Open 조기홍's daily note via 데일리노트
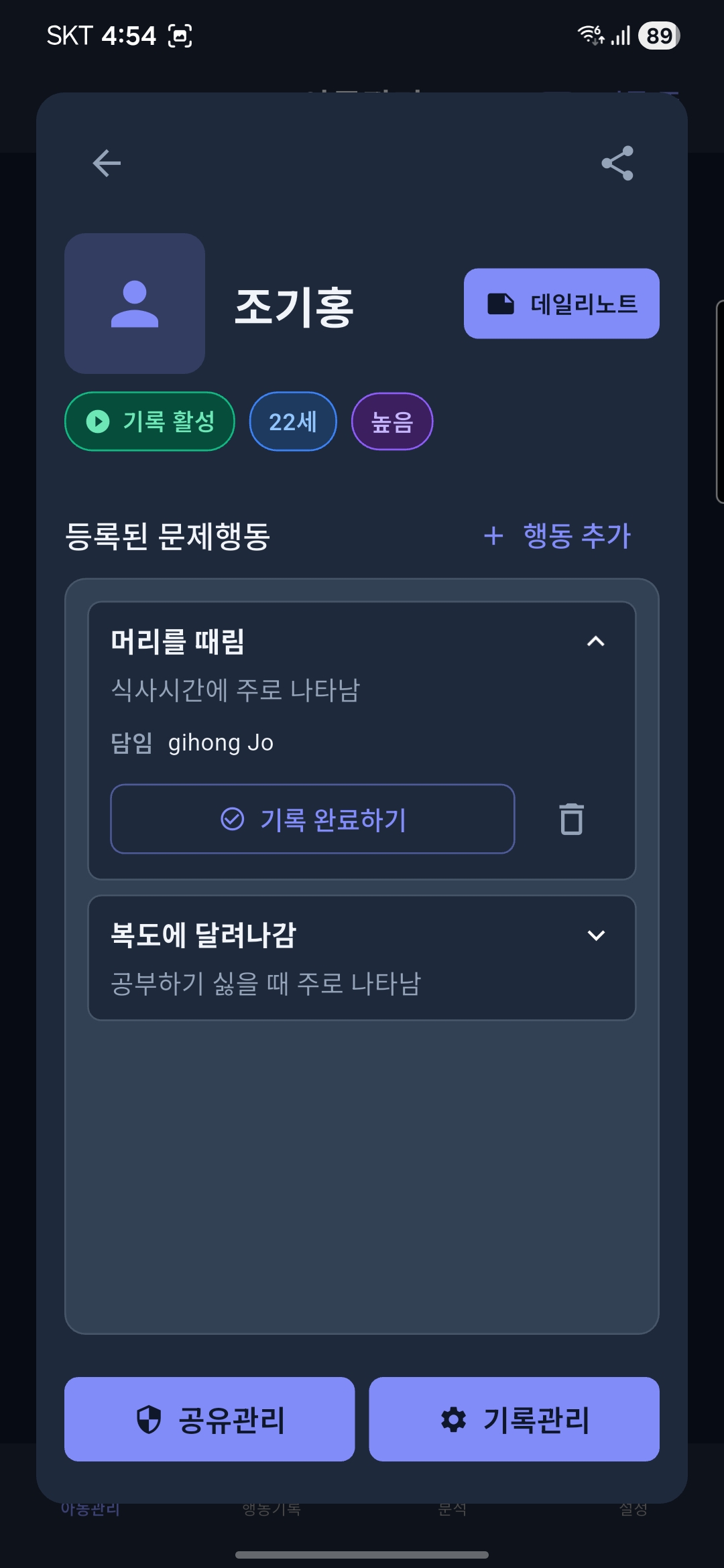 point(561,302)
